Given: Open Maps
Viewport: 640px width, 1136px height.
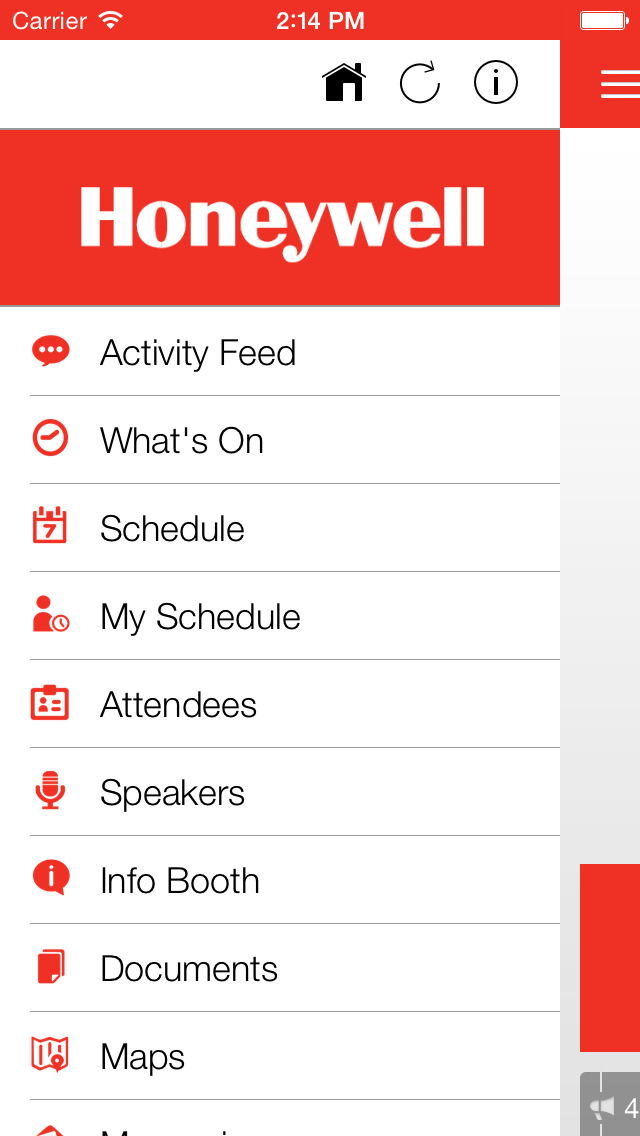Looking at the screenshot, I should click(x=280, y=1056).
